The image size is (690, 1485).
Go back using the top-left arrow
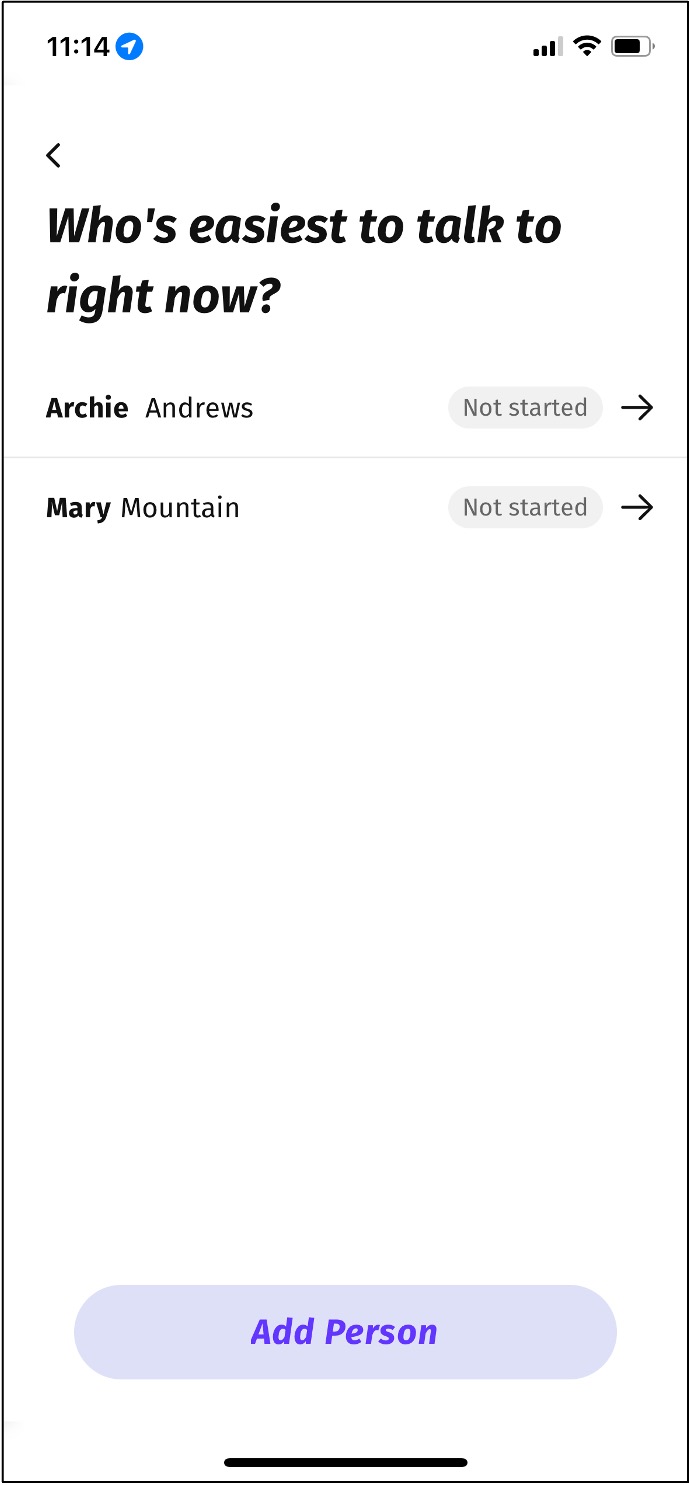point(54,155)
